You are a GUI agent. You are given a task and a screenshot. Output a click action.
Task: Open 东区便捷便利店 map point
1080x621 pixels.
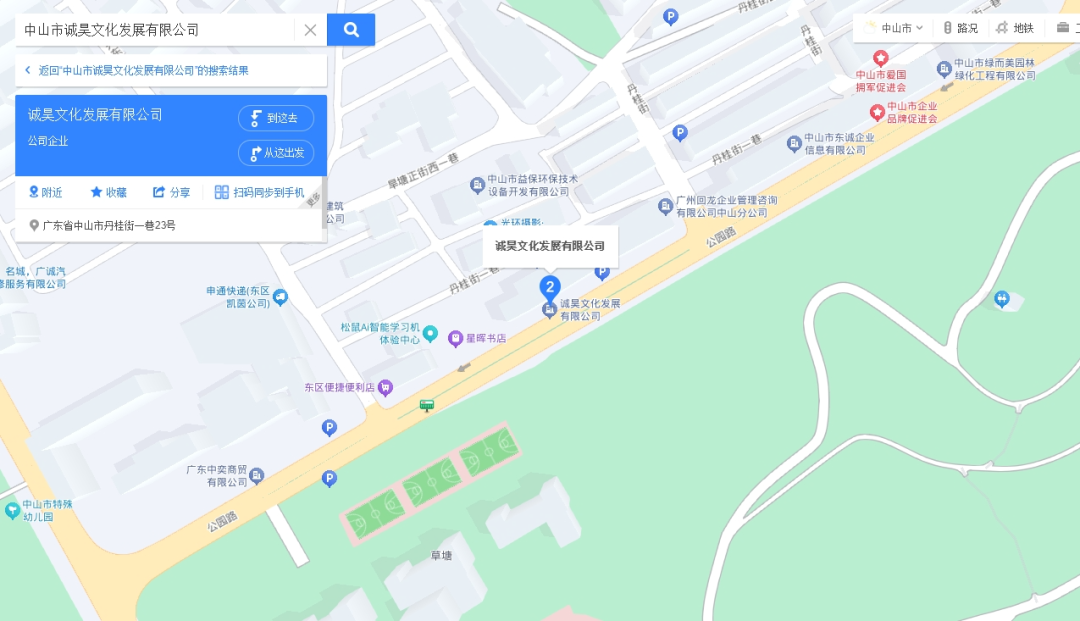pos(385,387)
